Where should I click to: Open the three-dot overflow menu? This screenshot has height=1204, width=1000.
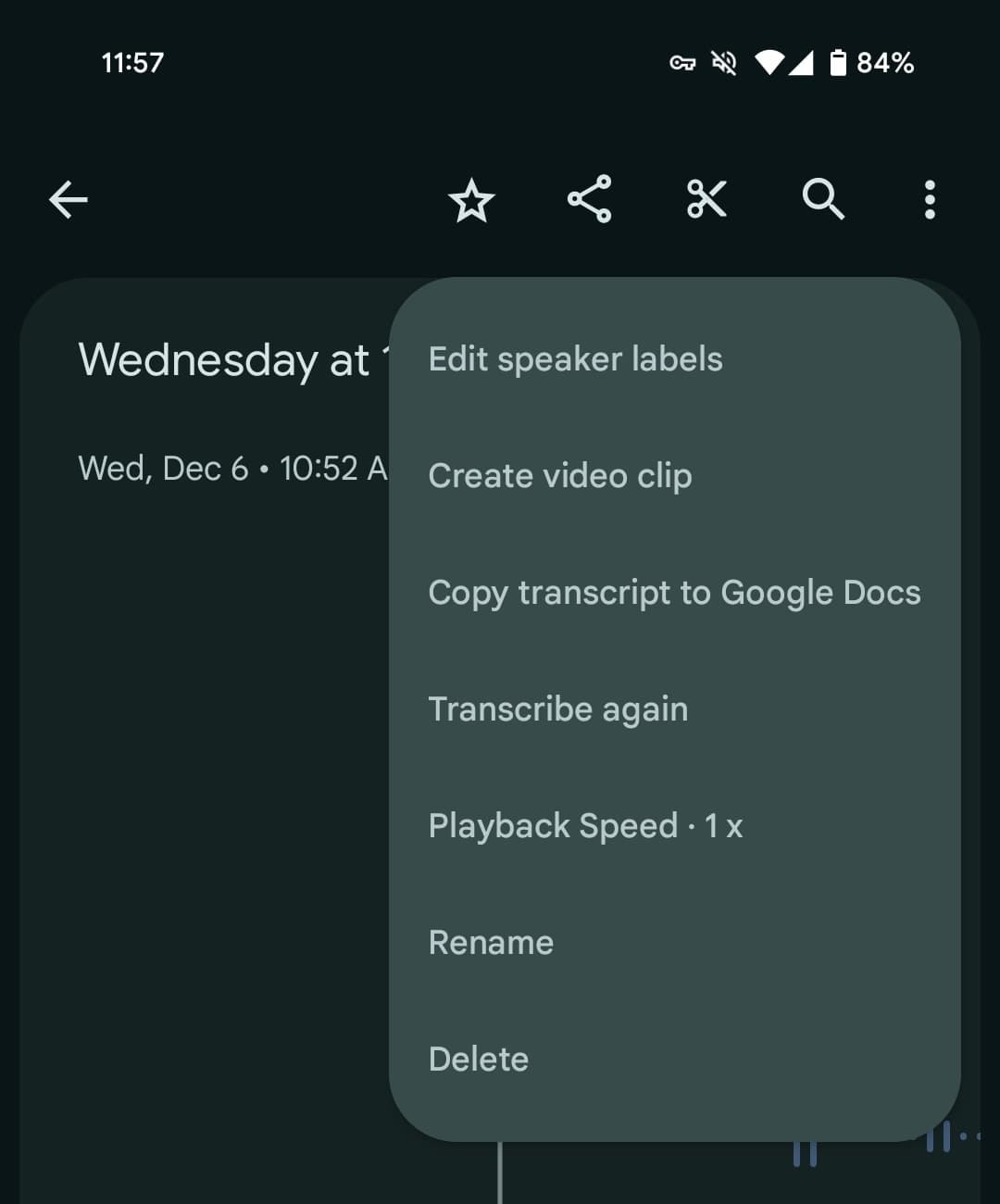click(x=930, y=199)
